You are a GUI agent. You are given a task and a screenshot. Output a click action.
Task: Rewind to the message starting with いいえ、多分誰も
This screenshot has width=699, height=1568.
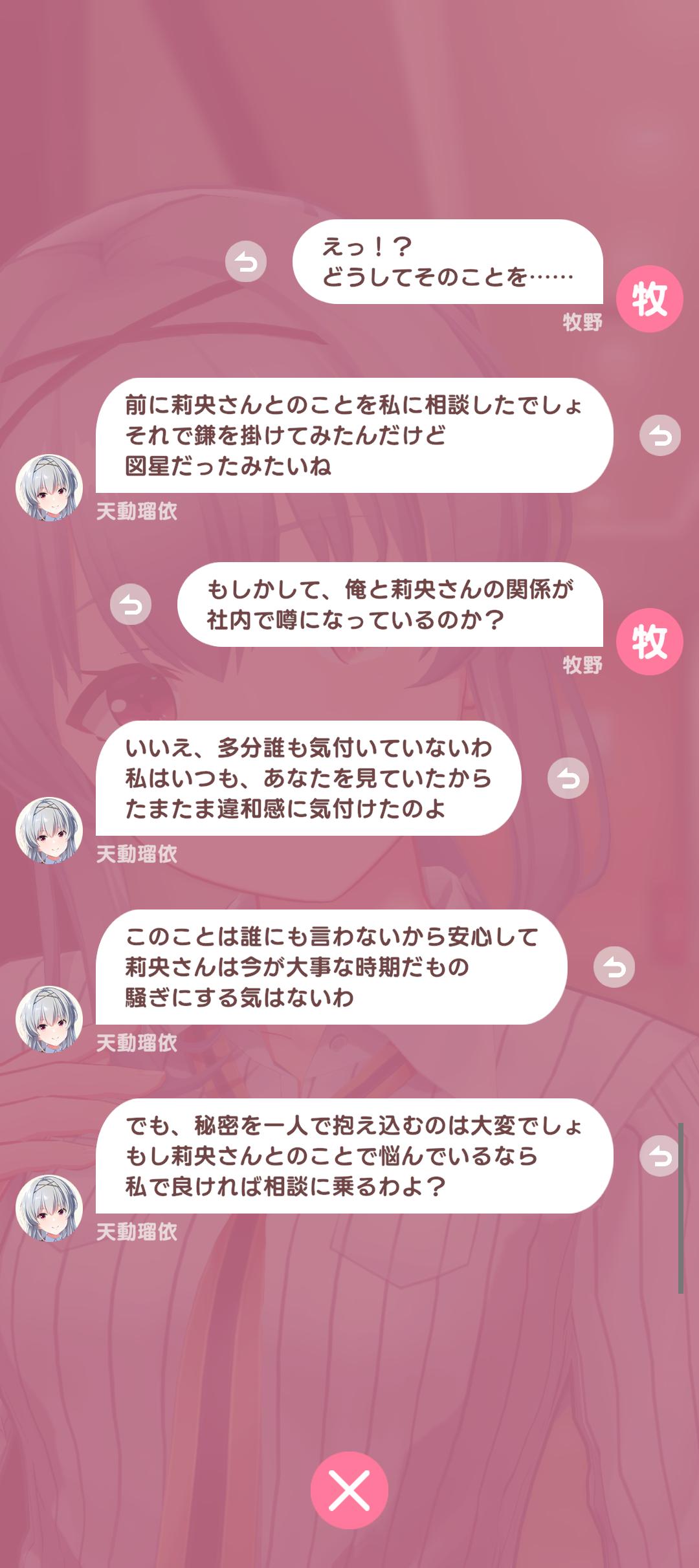568,778
